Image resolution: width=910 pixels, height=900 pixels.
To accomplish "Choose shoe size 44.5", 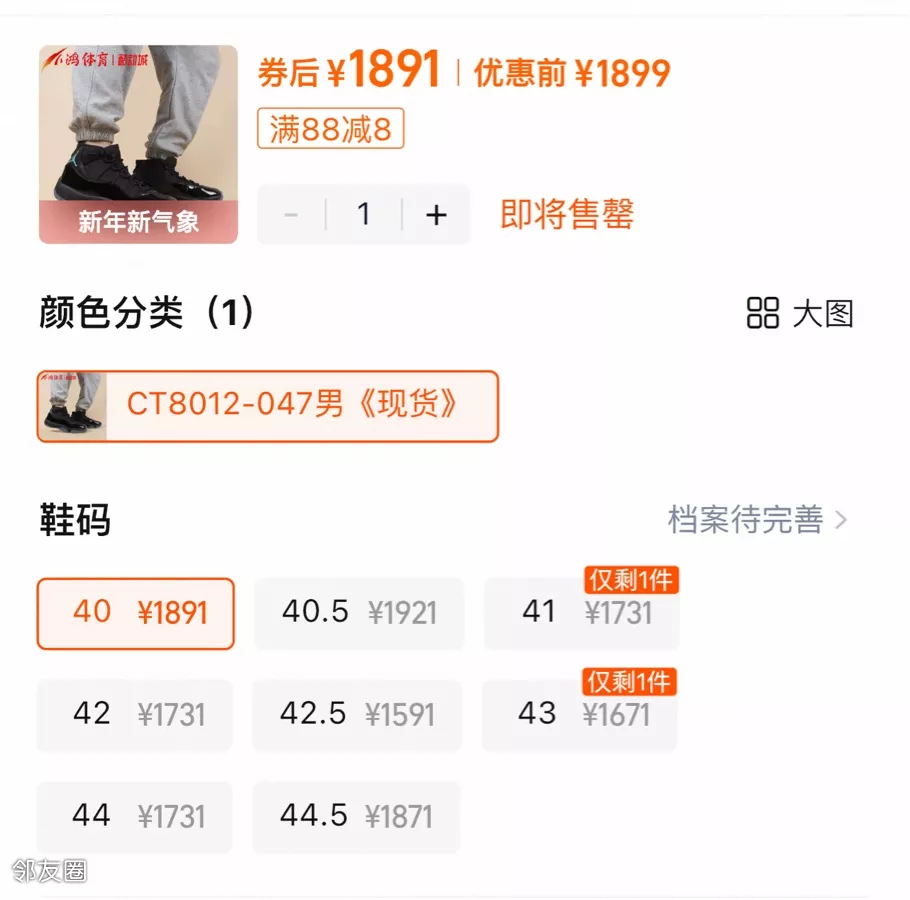I will [356, 817].
